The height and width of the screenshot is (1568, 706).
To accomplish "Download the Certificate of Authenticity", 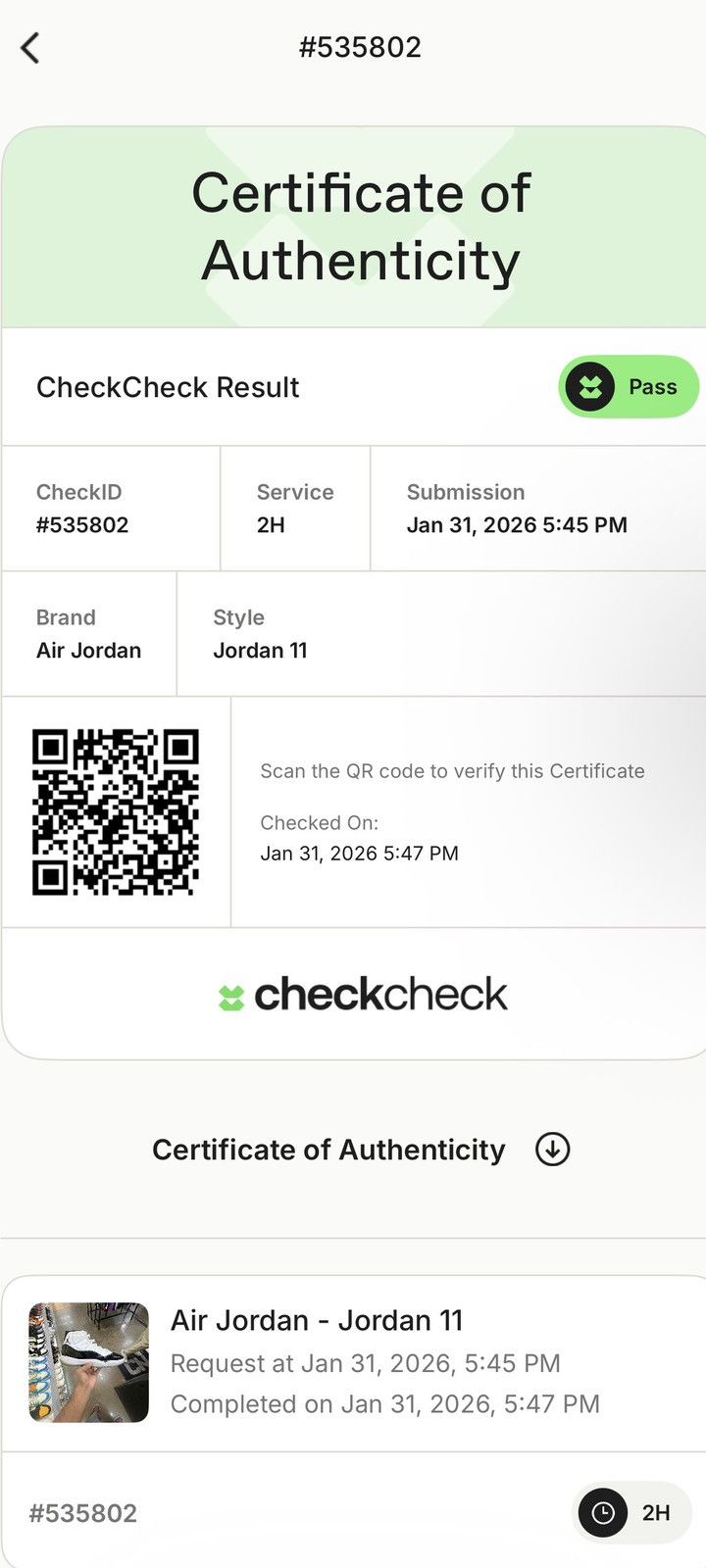I will click(x=553, y=1149).
